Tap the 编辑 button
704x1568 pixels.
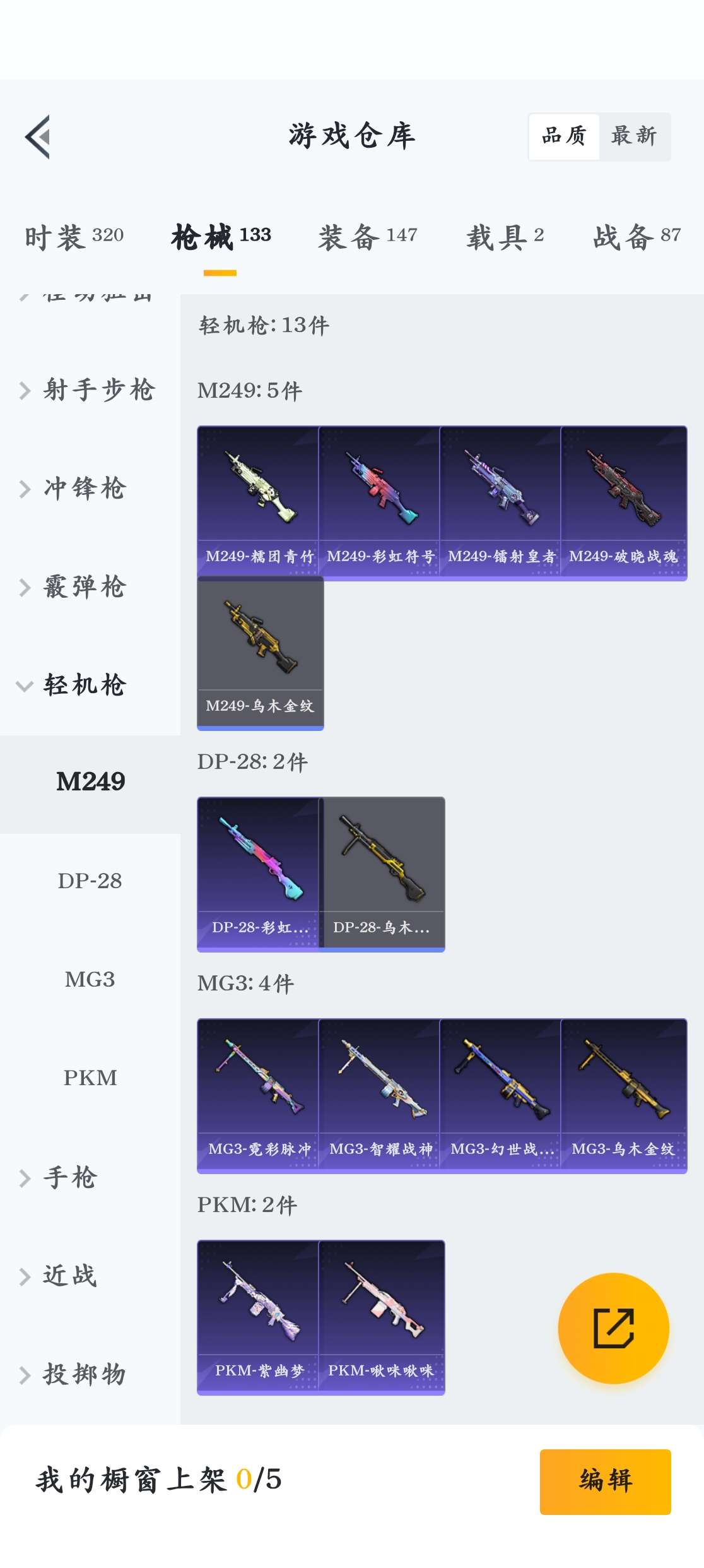(604, 1481)
